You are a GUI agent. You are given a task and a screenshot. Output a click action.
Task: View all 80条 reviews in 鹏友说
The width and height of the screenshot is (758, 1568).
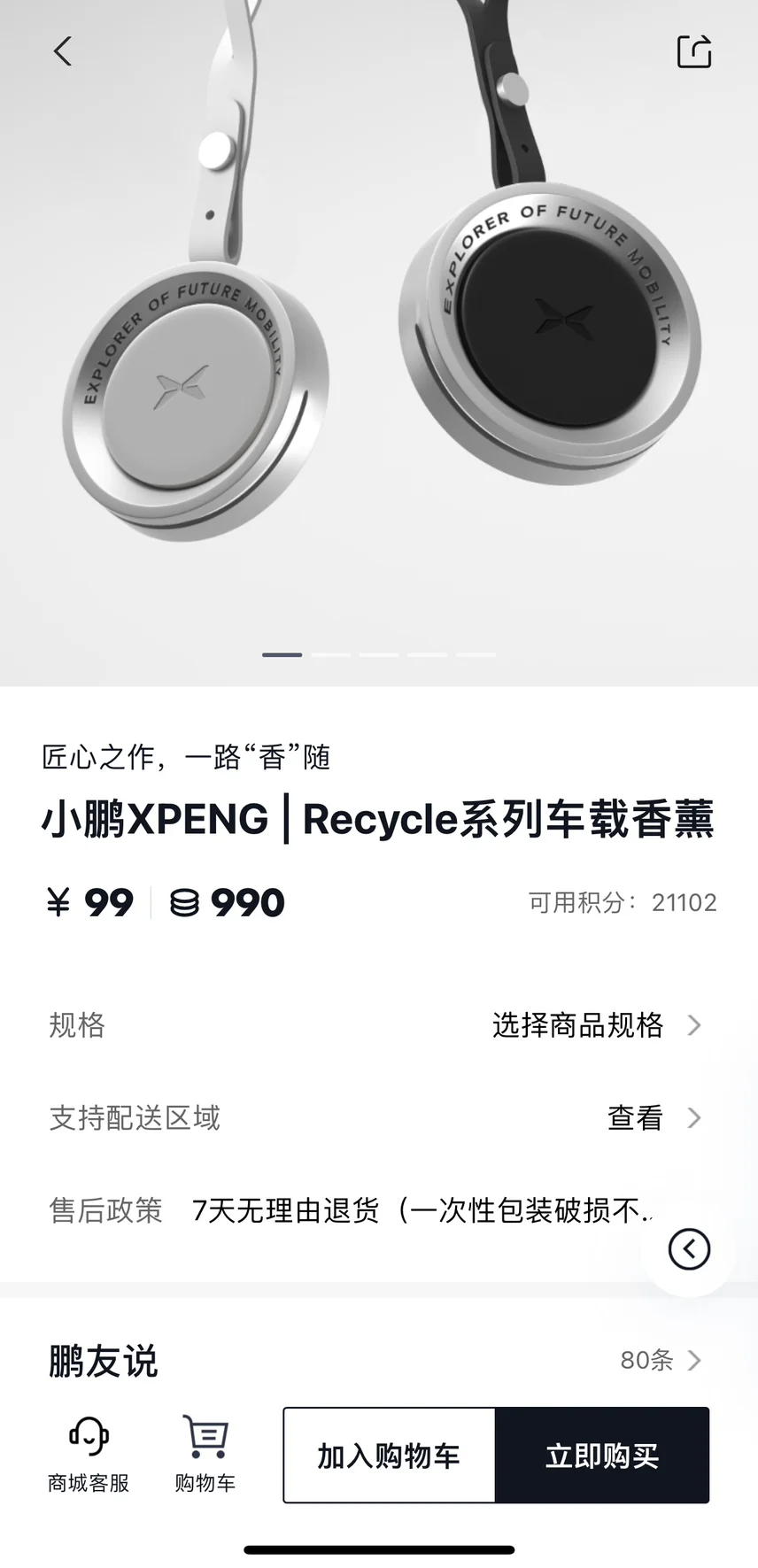pos(660,1360)
